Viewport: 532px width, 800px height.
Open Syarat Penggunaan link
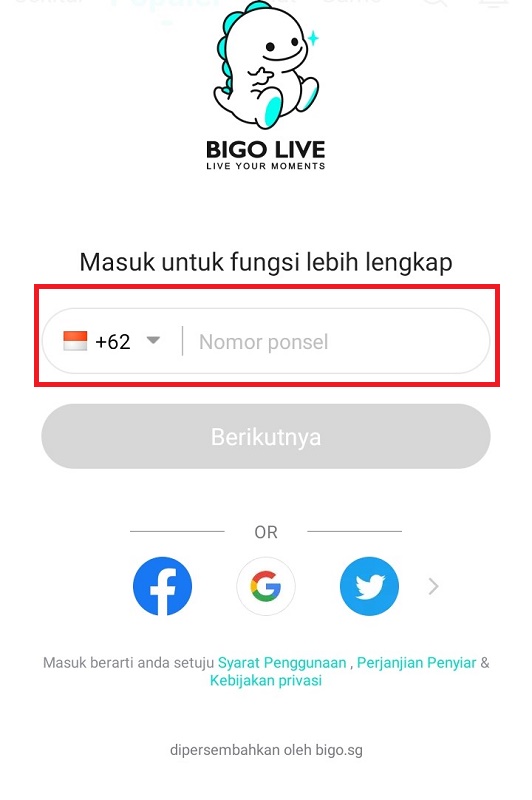282,663
